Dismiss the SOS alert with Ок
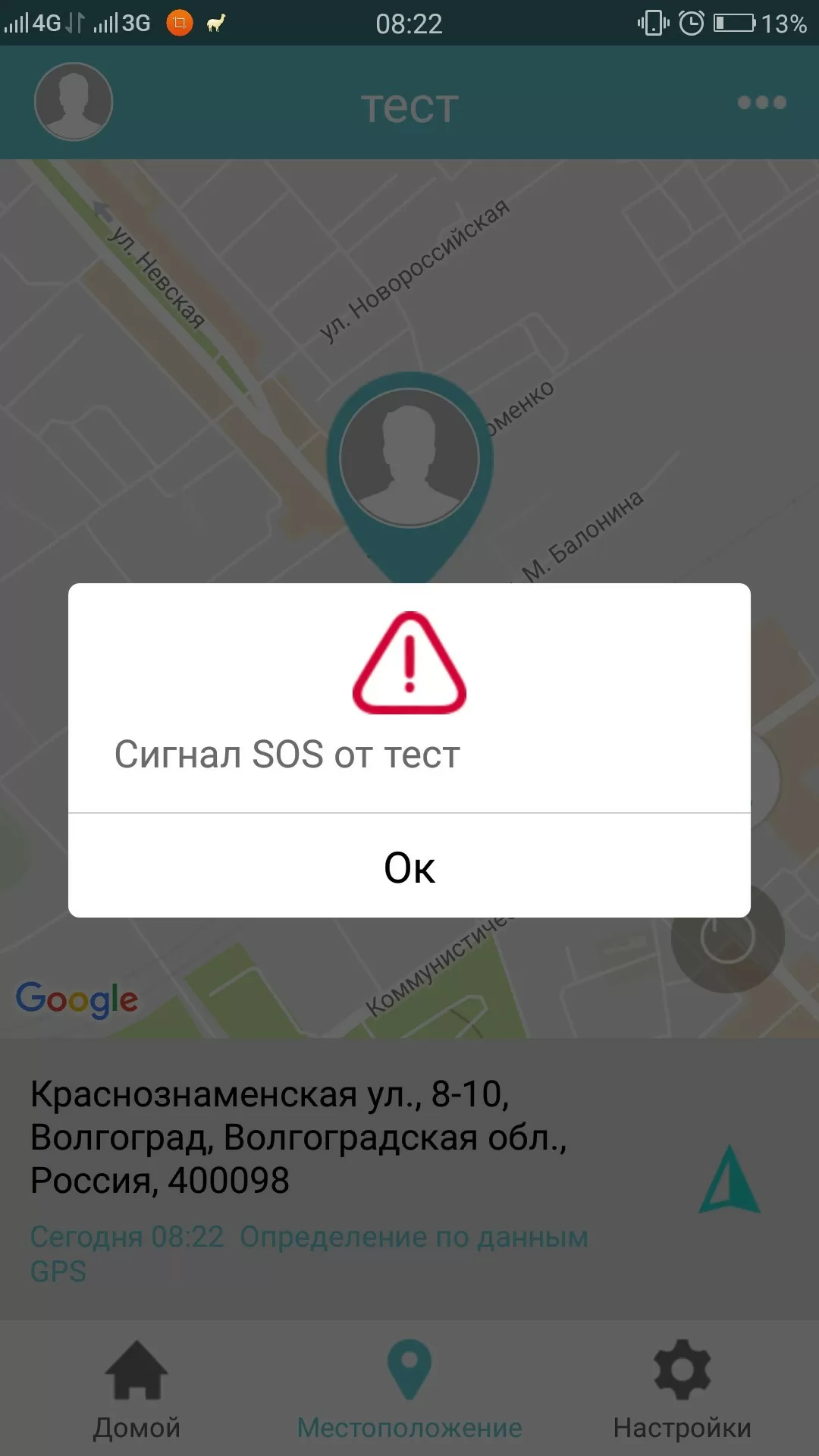 [409, 867]
